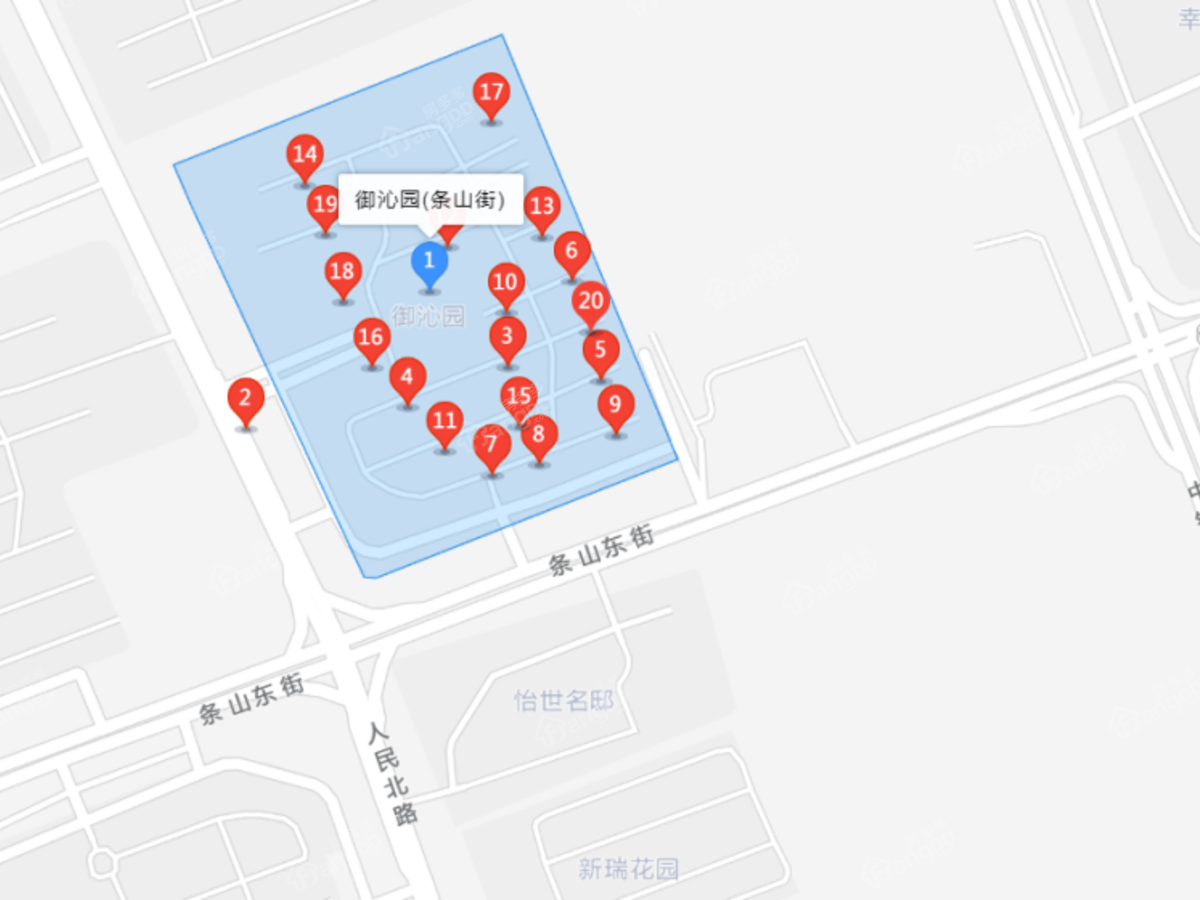Viewport: 1200px width, 900px height.
Task: Tap red pin numbered 4
Action: tap(407, 378)
